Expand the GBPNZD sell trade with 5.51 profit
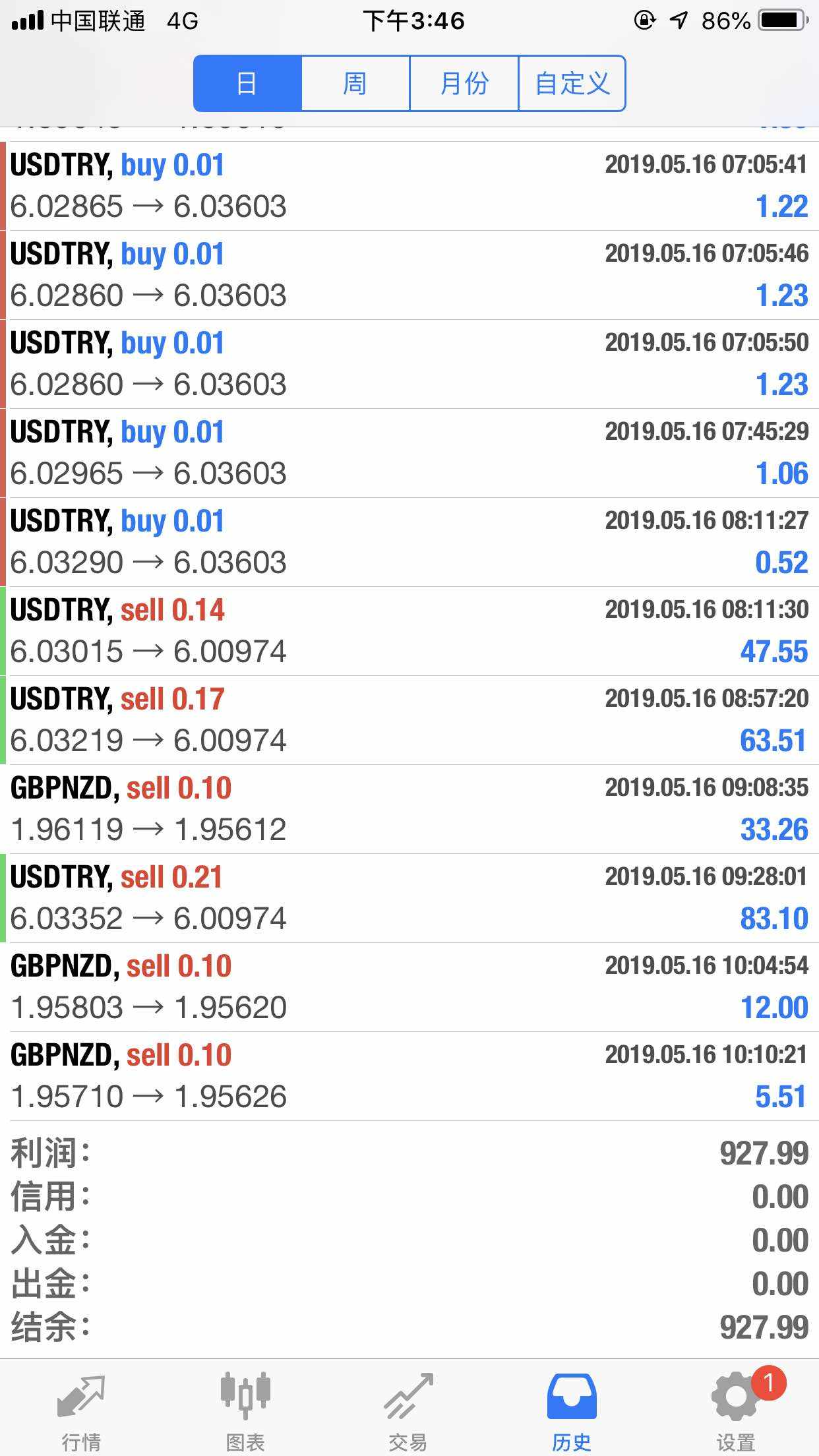This screenshot has width=819, height=1456. coord(409,1076)
